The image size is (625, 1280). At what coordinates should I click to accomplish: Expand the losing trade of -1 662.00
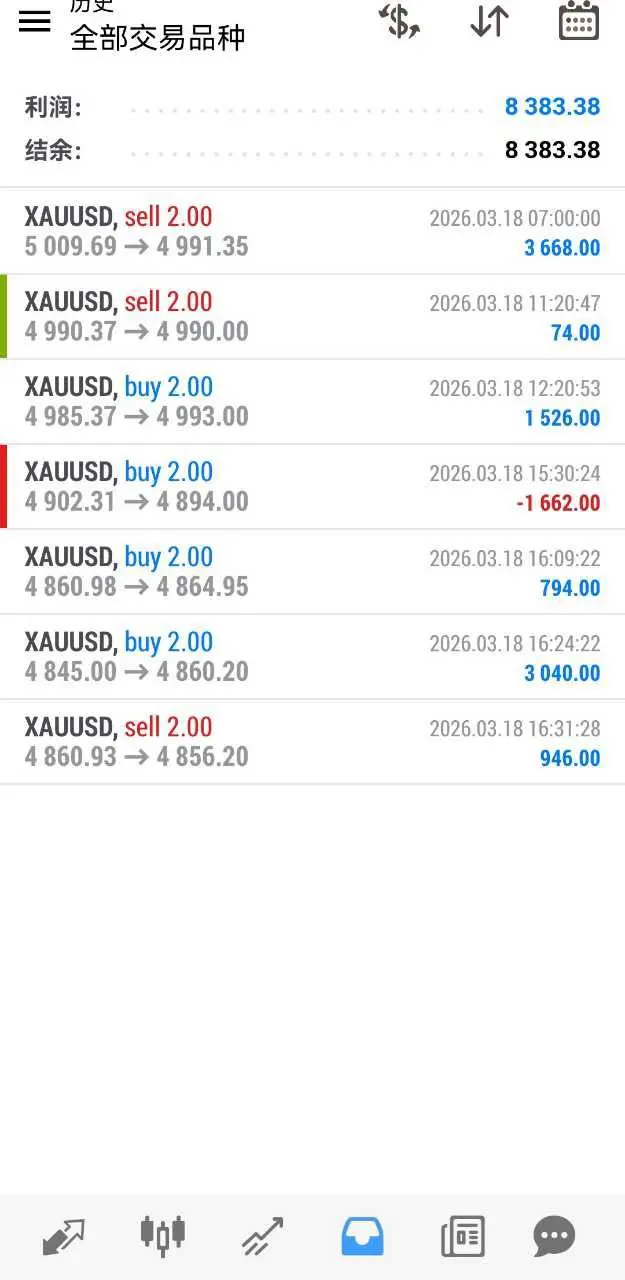[312, 486]
